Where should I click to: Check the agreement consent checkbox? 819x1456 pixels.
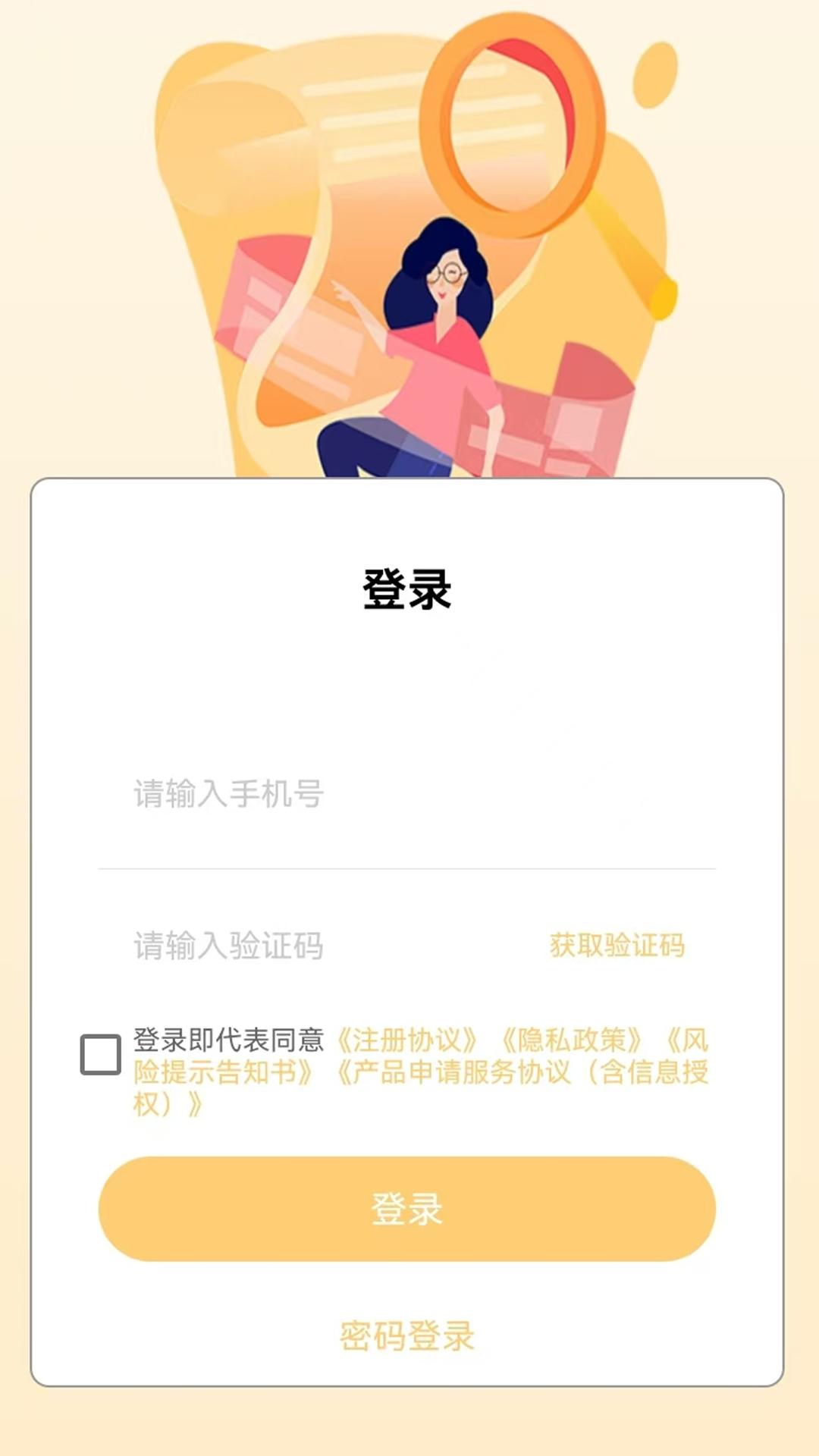coord(101,1054)
